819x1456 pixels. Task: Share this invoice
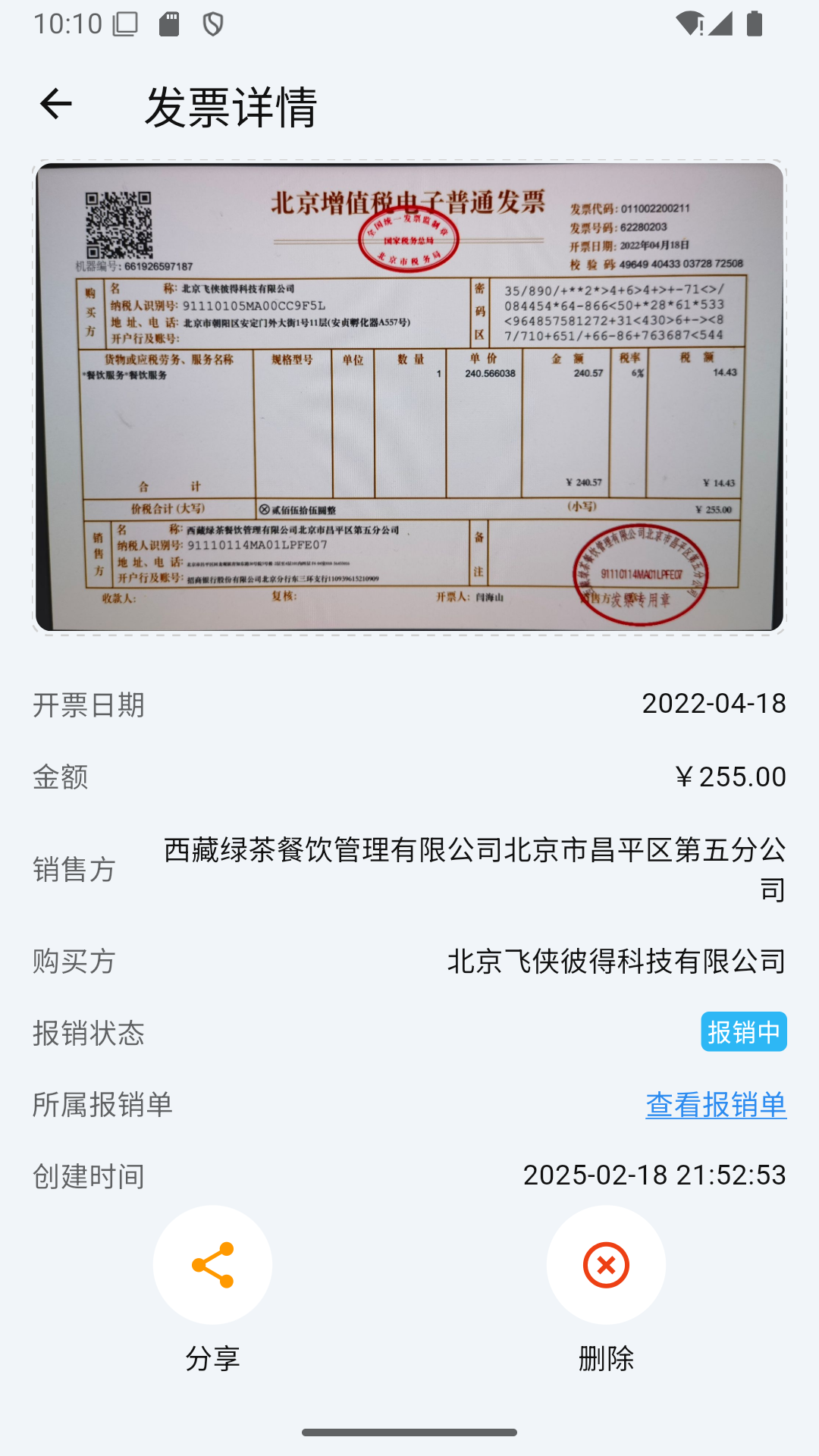click(x=212, y=1265)
